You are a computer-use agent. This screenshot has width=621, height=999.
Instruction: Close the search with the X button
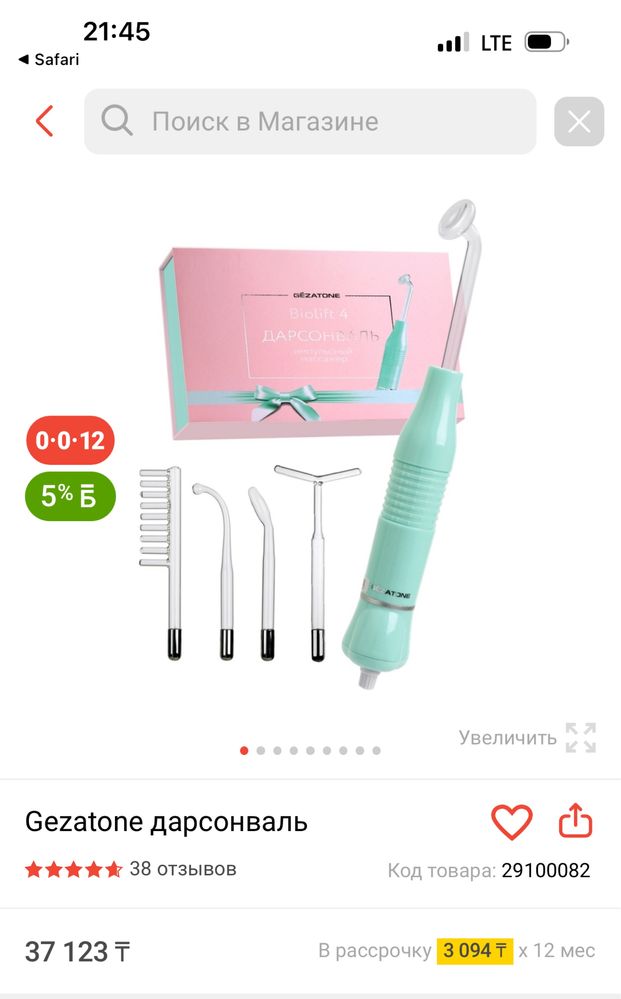click(x=579, y=122)
